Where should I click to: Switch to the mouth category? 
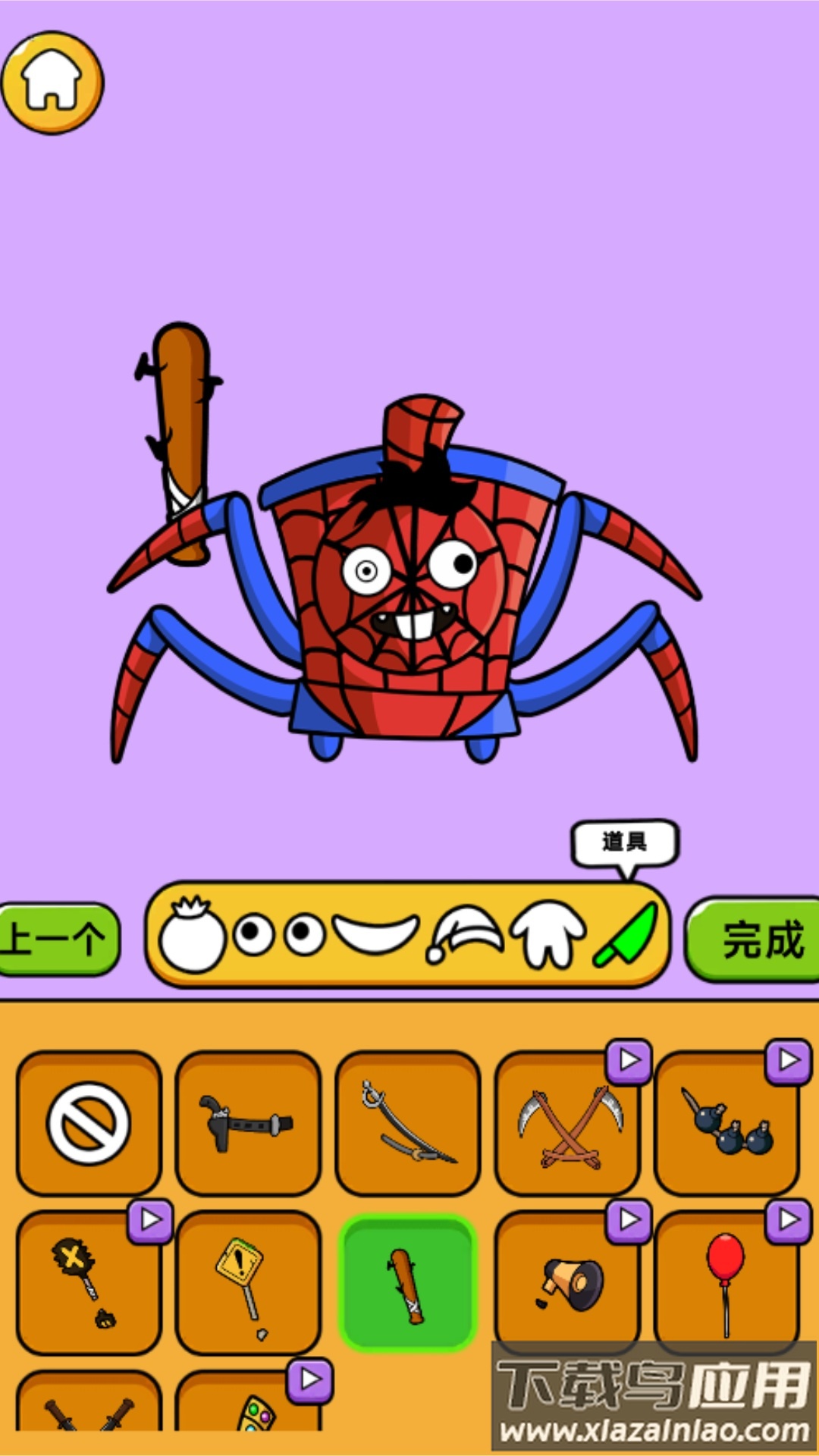[x=375, y=933]
